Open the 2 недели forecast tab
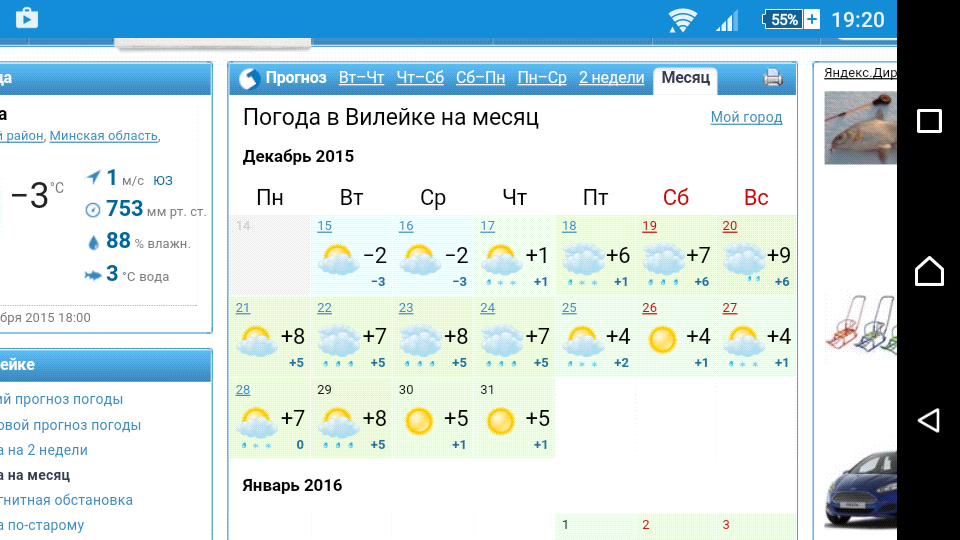Image resolution: width=960 pixels, height=540 pixels. pos(611,78)
